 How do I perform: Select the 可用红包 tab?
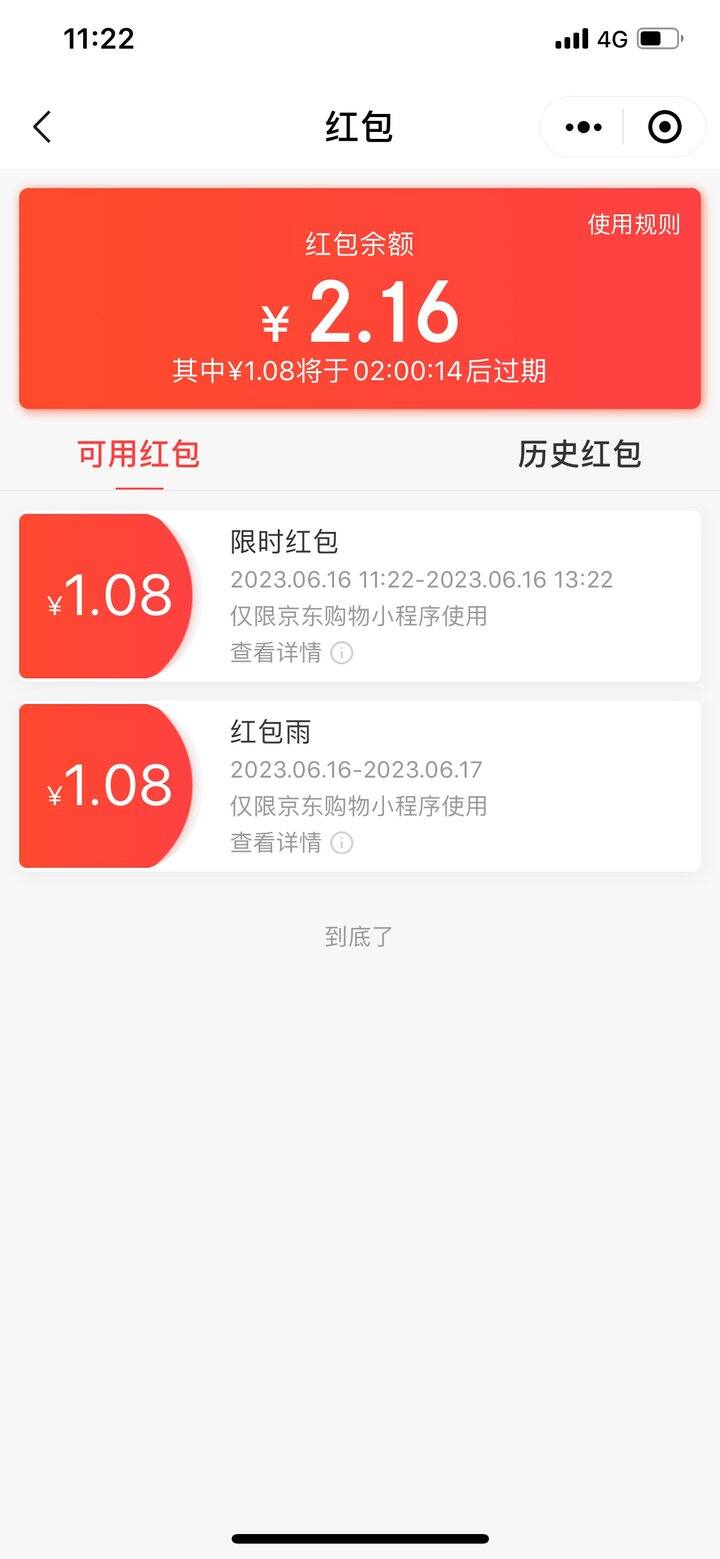pos(139,454)
